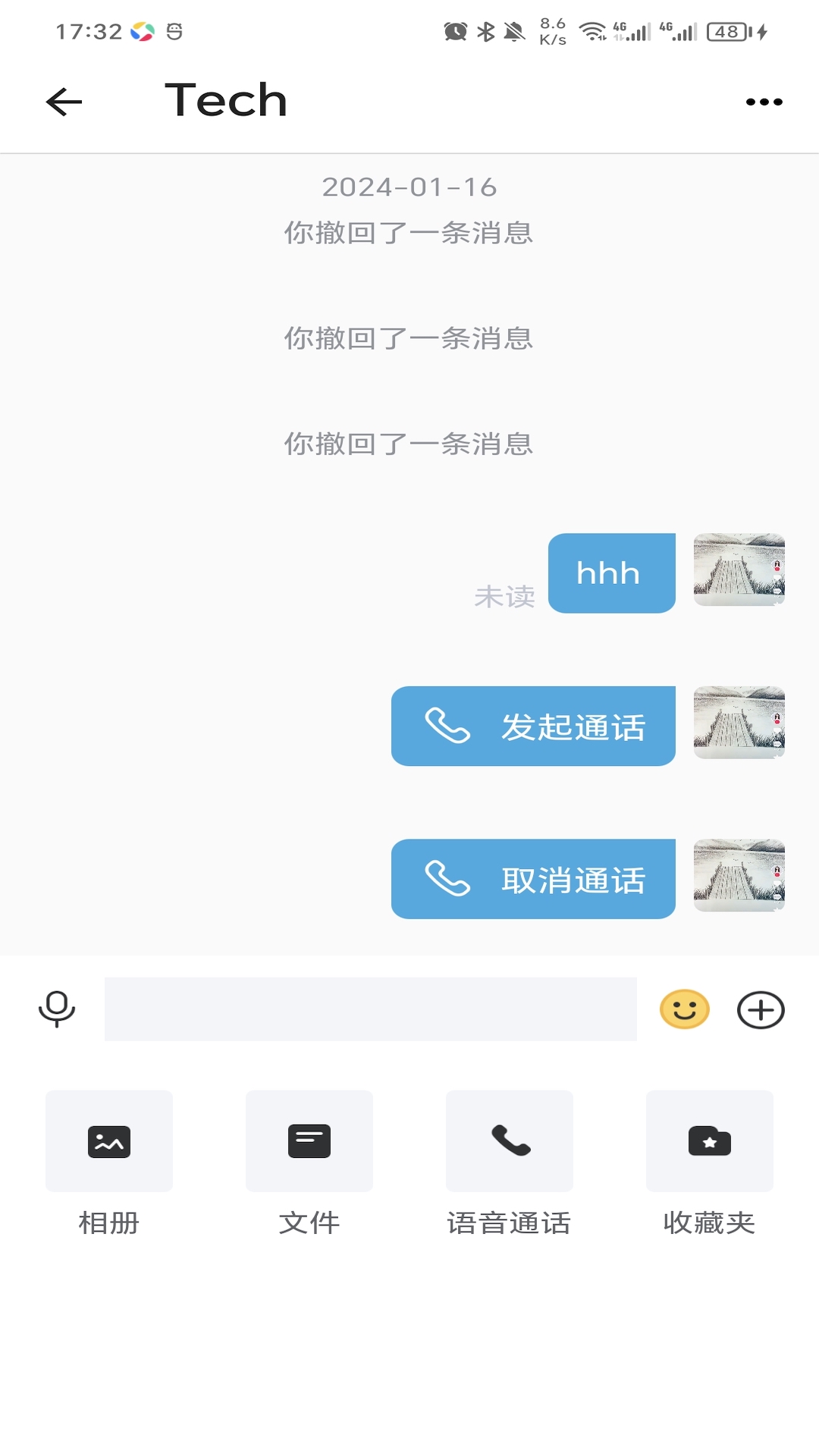Tap the microphone voice input icon

click(57, 1009)
